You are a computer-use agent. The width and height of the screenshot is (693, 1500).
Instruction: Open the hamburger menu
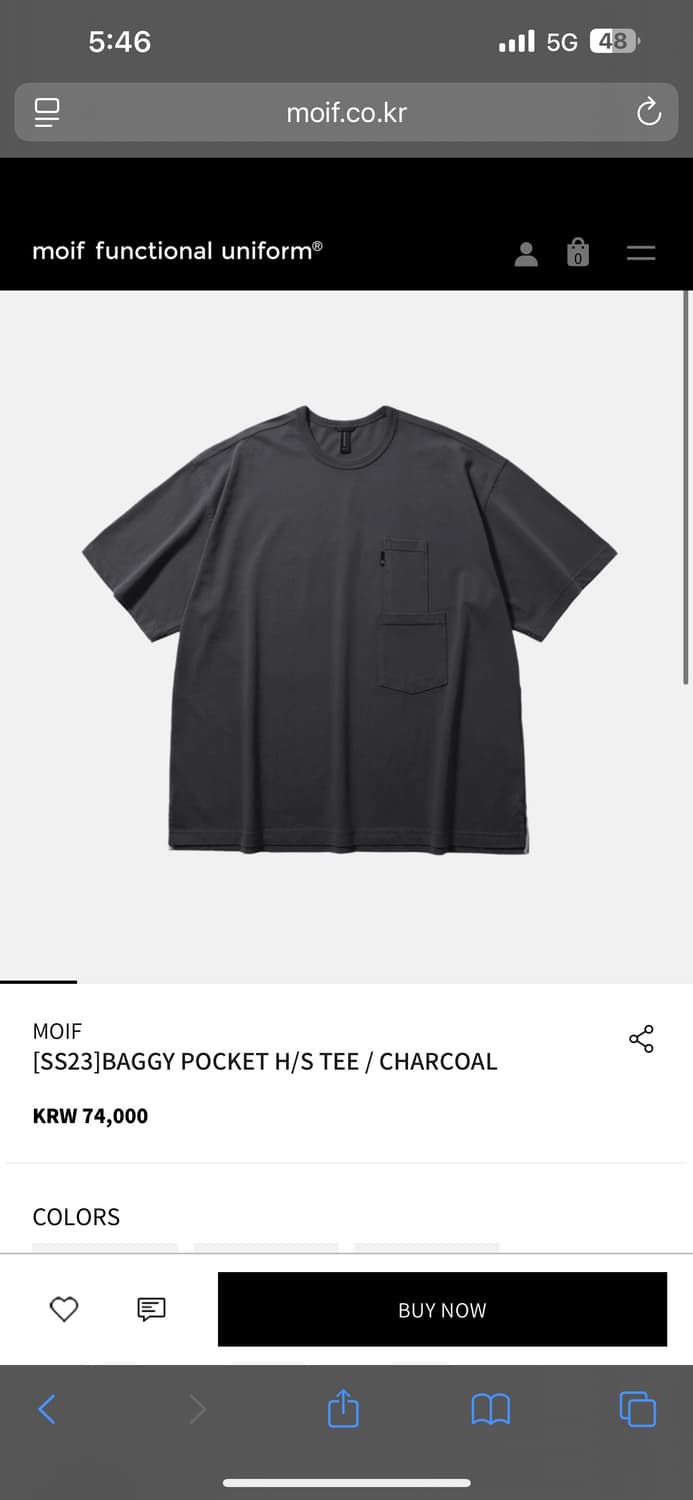click(x=641, y=253)
